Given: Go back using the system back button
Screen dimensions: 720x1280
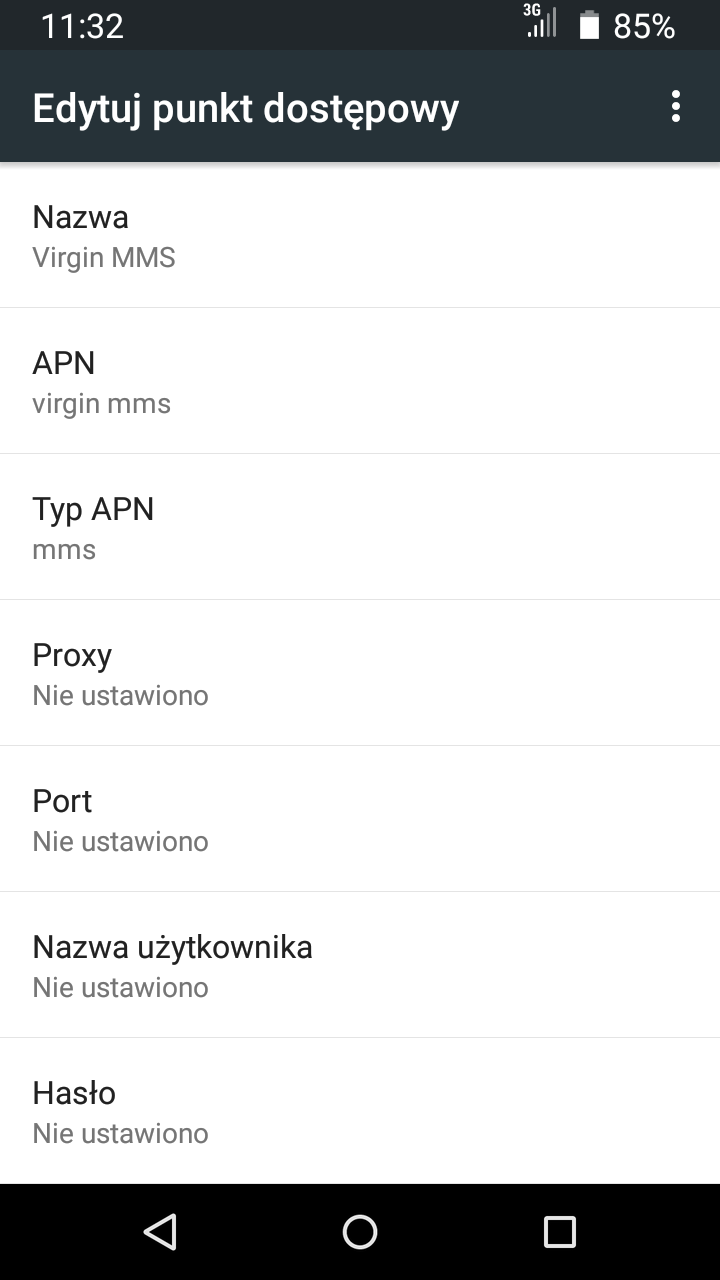Looking at the screenshot, I should [x=160, y=1231].
